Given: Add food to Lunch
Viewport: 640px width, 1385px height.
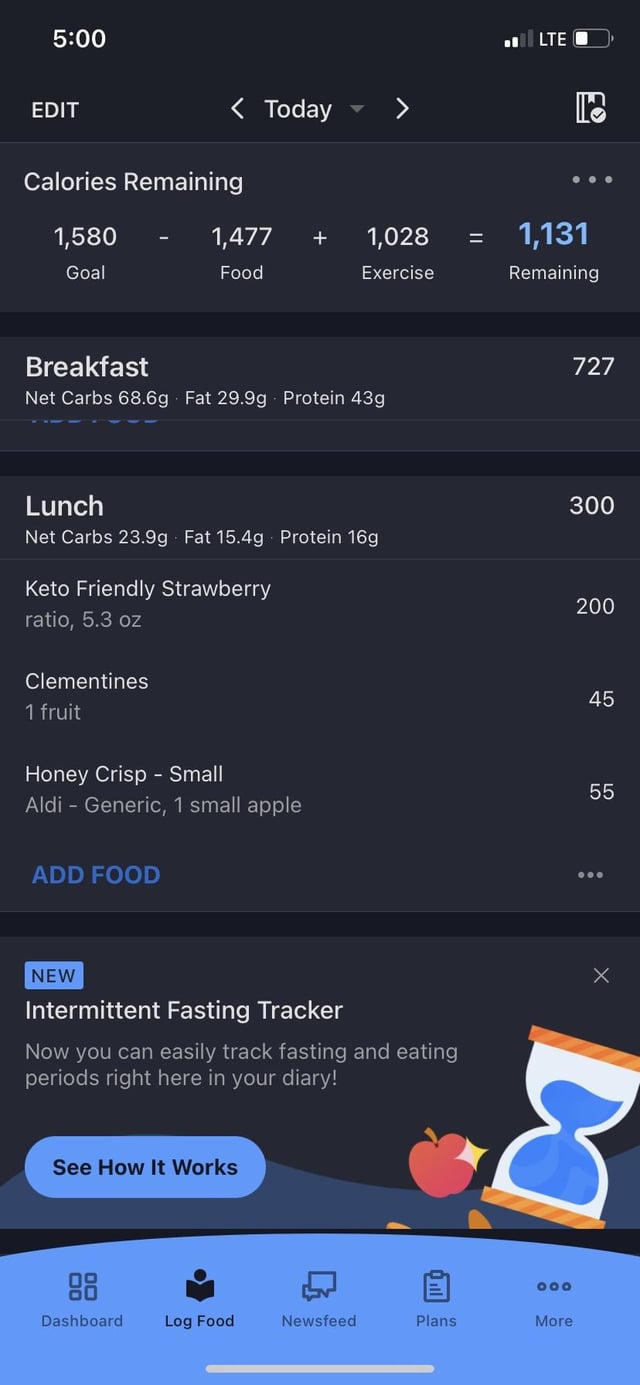Looking at the screenshot, I should point(96,875).
